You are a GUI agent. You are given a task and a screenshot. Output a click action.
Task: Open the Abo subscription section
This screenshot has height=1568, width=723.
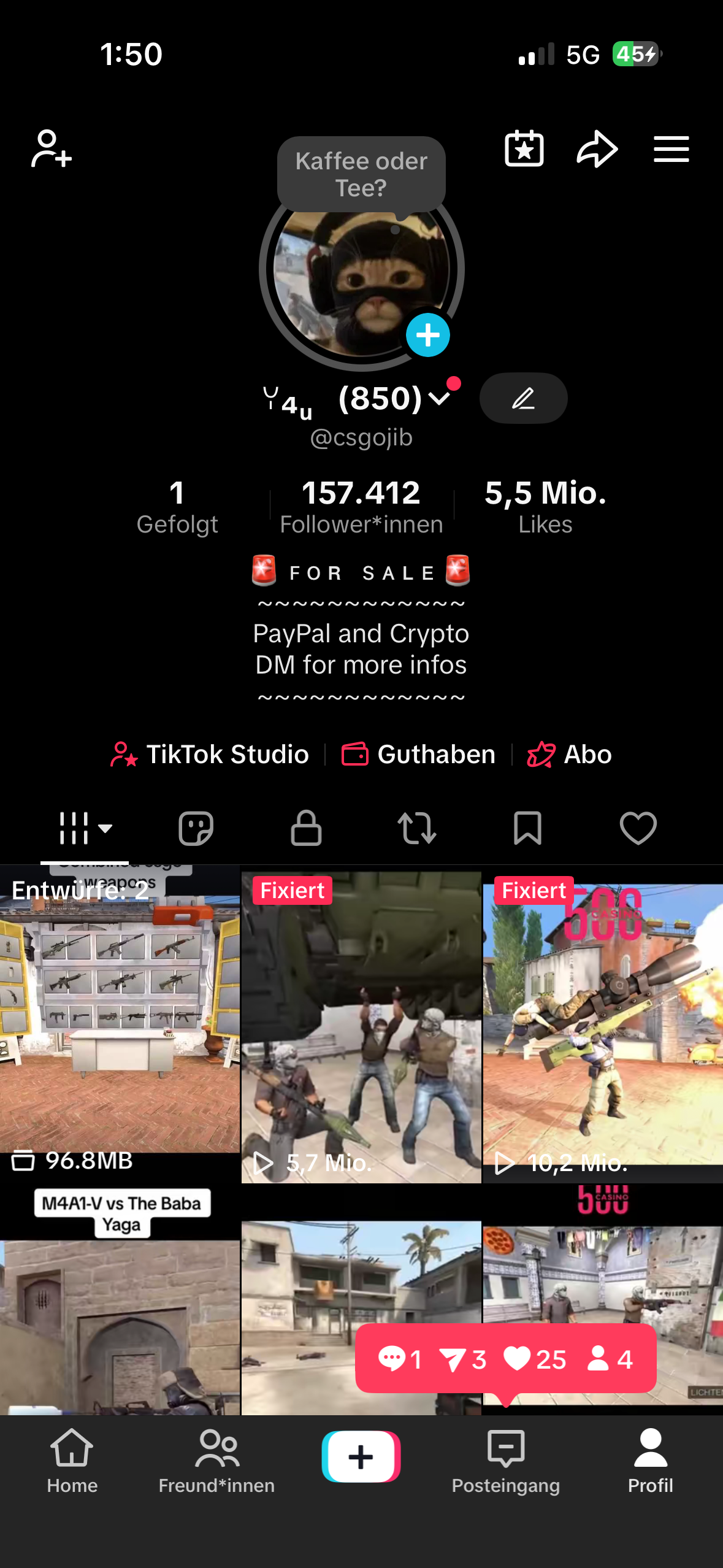[569, 755]
